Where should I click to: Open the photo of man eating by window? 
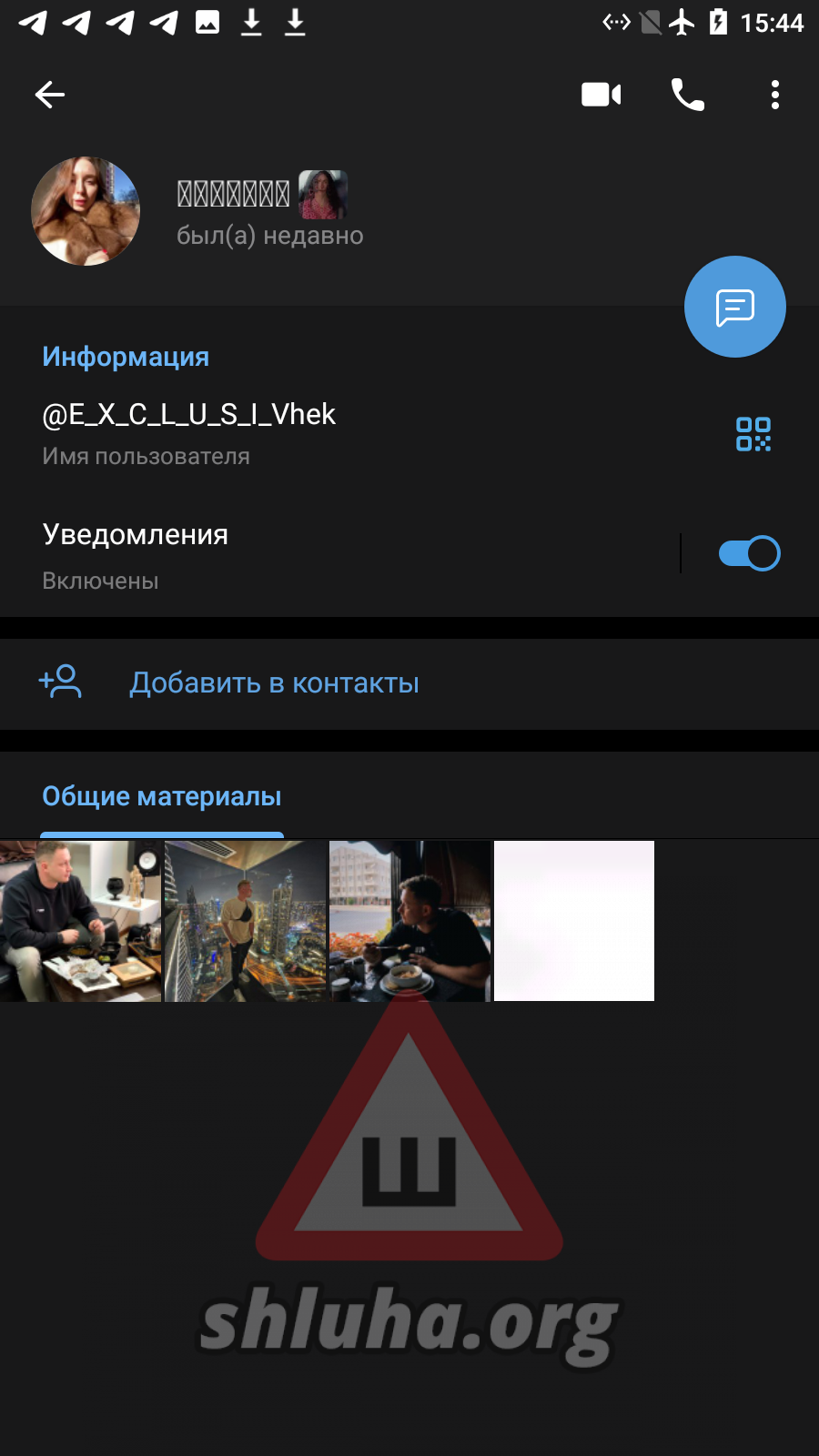pyautogui.click(x=409, y=921)
